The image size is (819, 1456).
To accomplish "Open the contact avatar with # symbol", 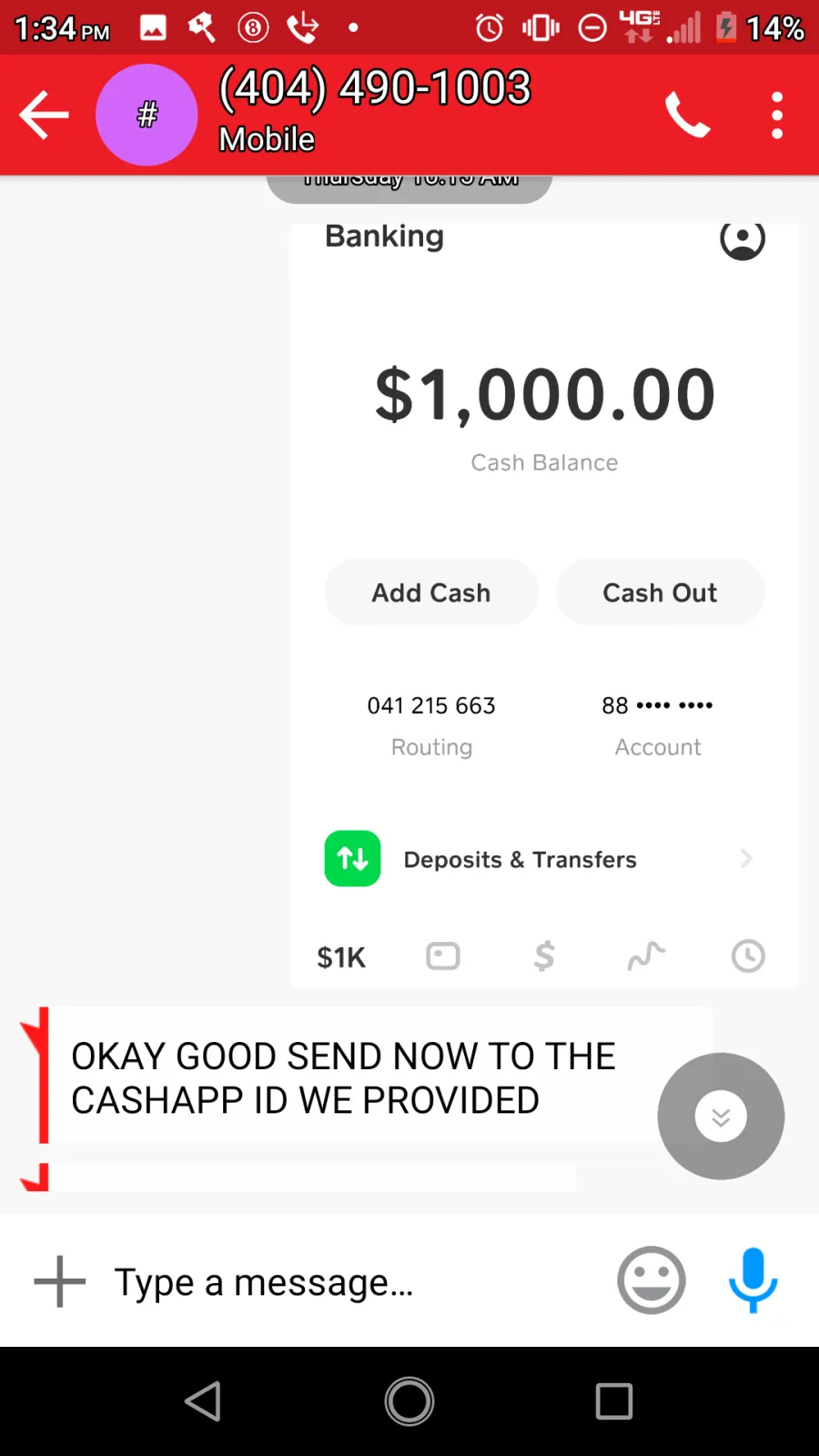I will [x=147, y=115].
